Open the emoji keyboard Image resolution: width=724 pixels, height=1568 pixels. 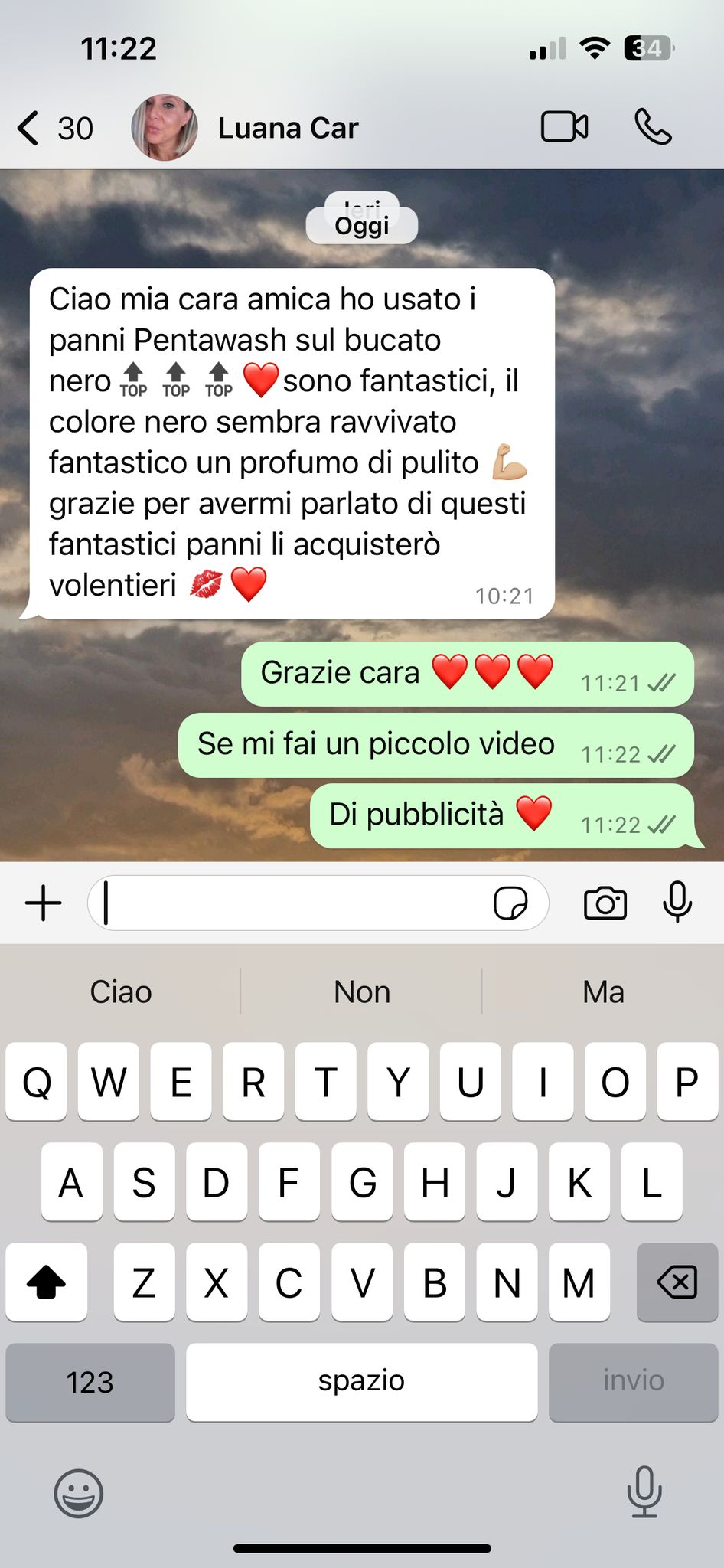pos(78,1492)
